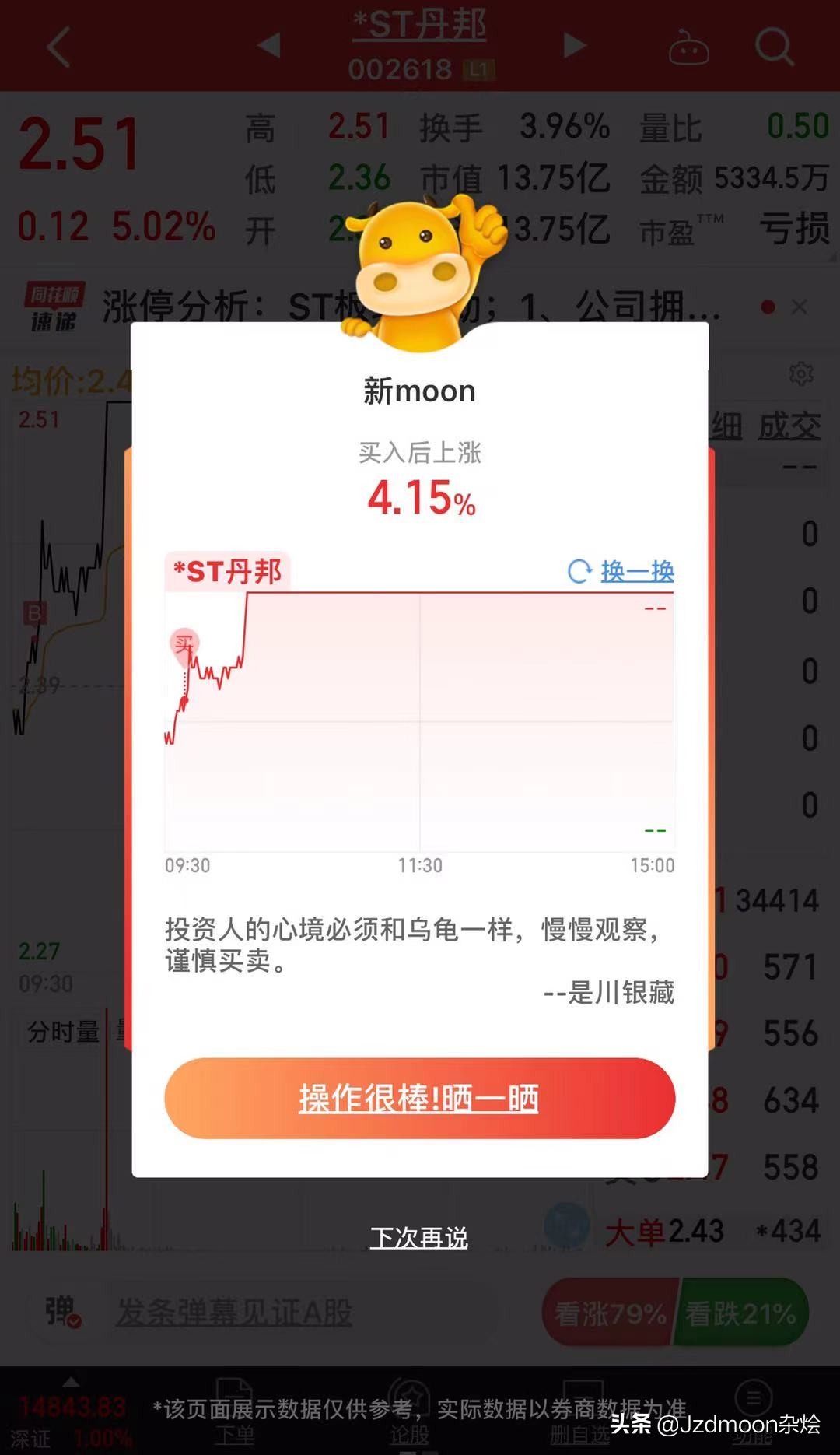Tap the 发条弹幕见证A股 input field

pyautogui.click(x=233, y=1311)
